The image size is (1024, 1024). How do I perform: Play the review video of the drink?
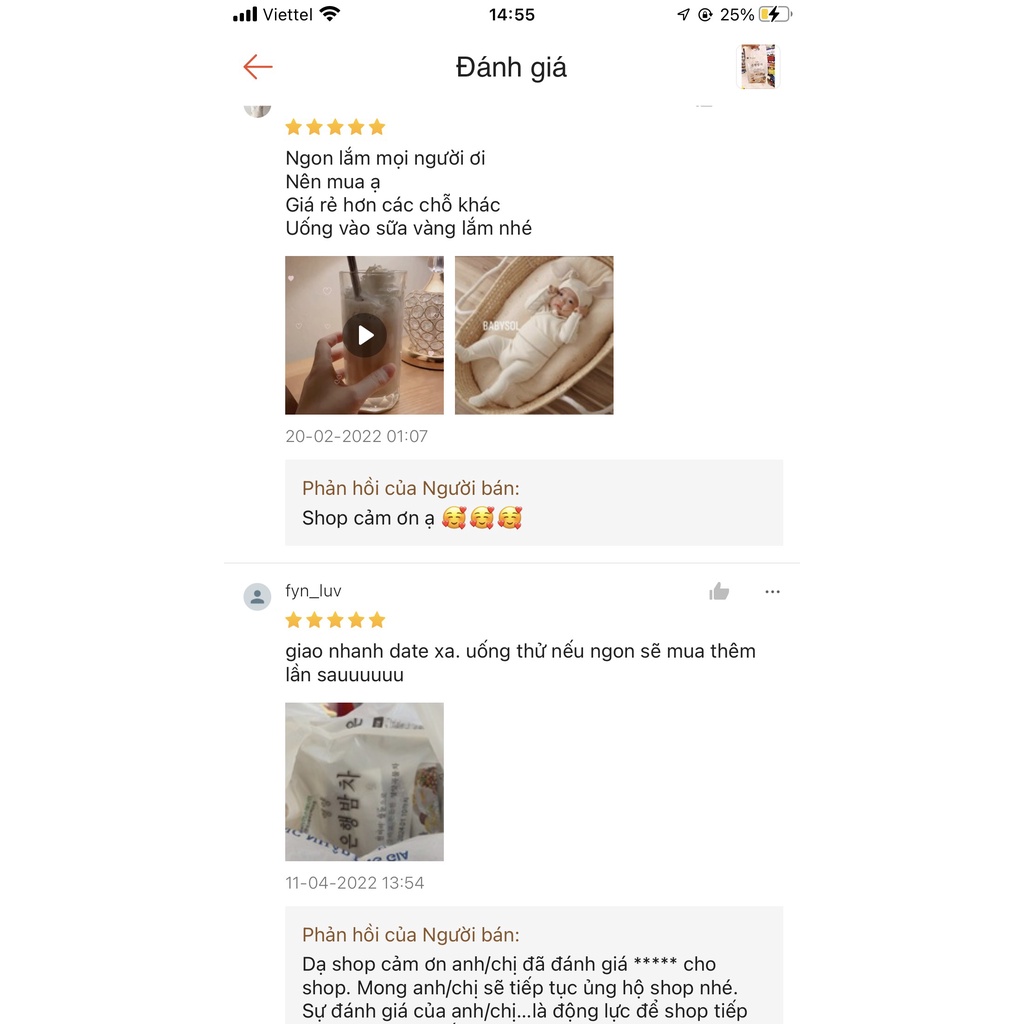pyautogui.click(x=365, y=335)
